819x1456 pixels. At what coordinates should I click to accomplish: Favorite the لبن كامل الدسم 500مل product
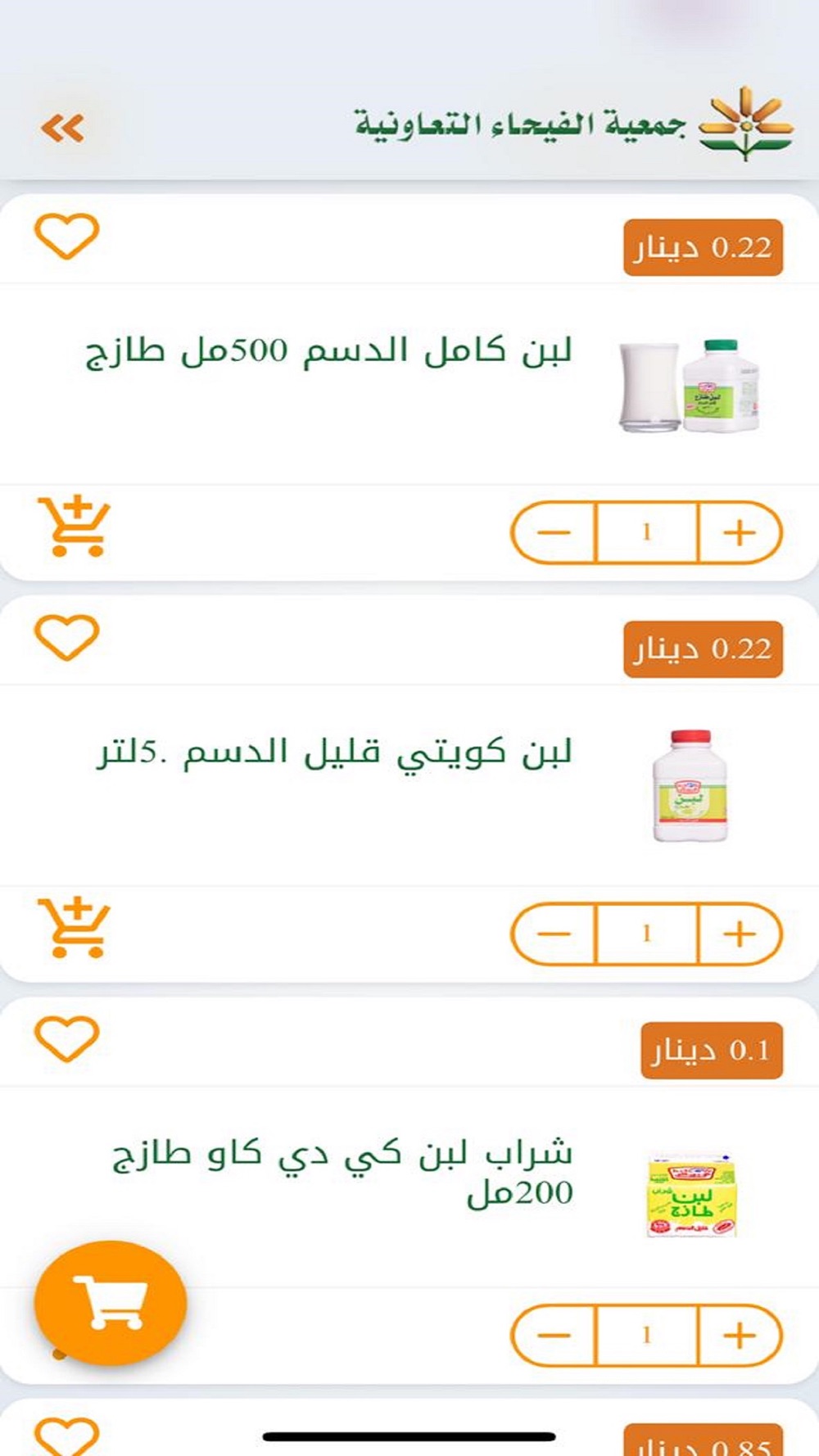66,236
